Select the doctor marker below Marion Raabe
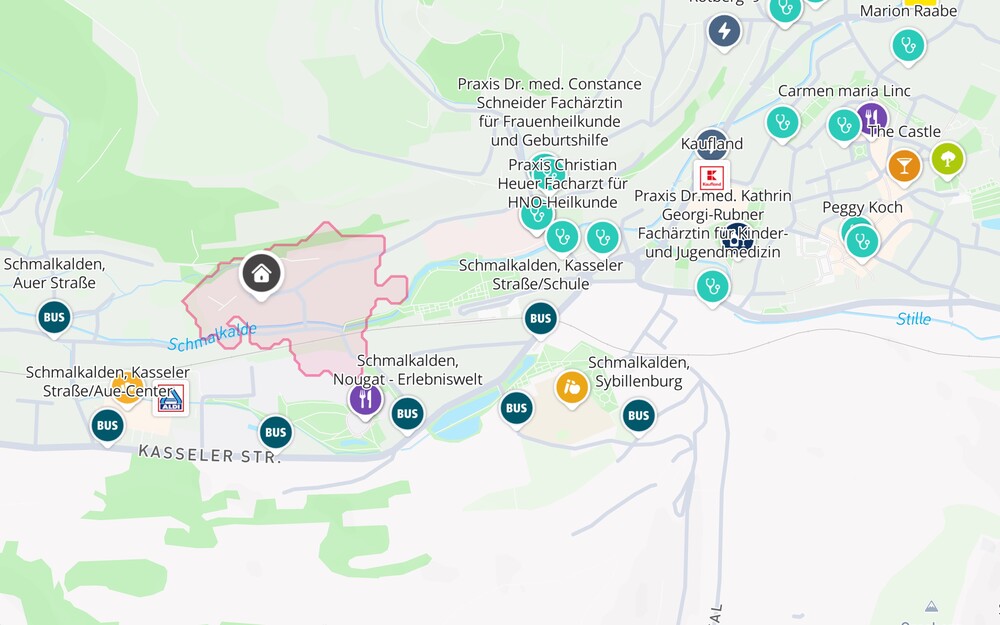1000x625 pixels. 908,44
